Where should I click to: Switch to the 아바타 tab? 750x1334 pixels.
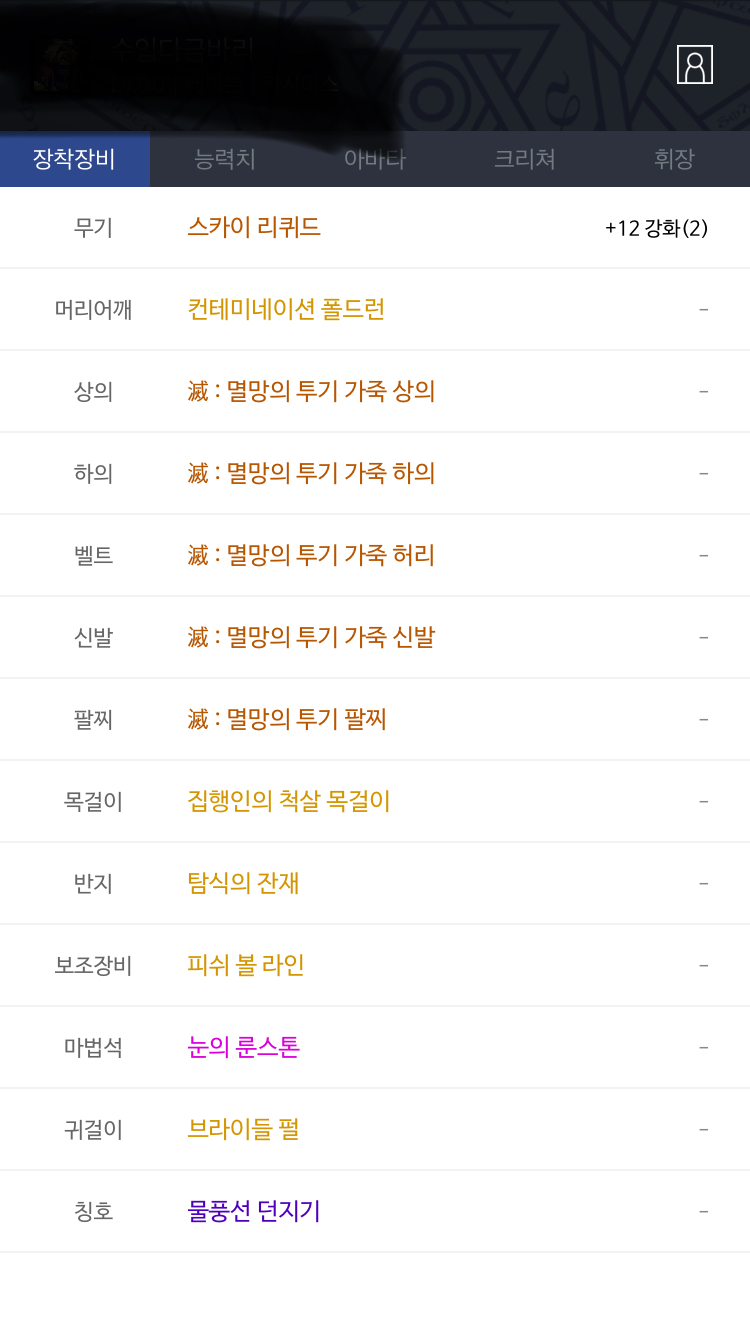point(375,159)
